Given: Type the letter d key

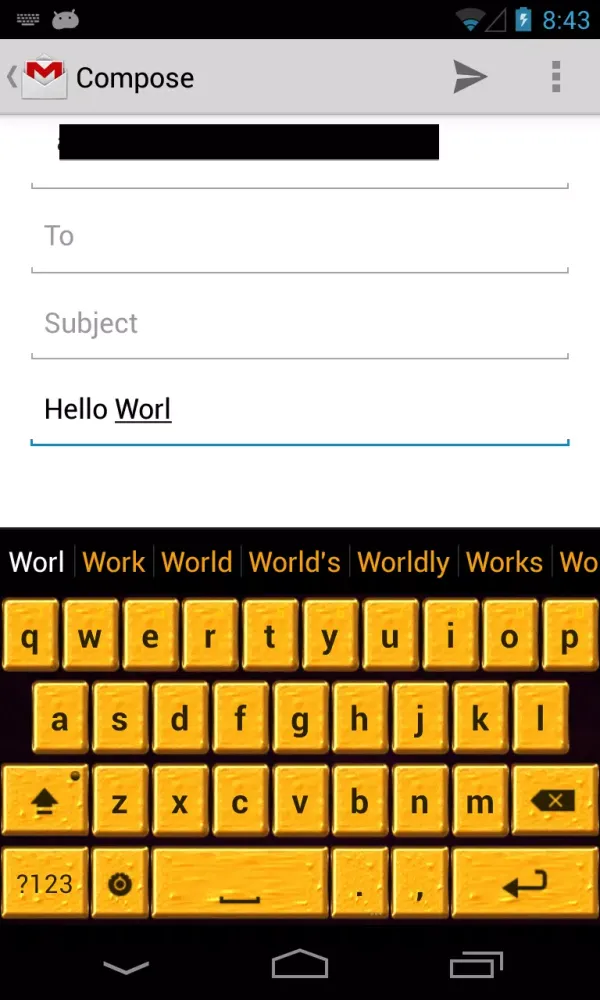Looking at the screenshot, I should 180,719.
